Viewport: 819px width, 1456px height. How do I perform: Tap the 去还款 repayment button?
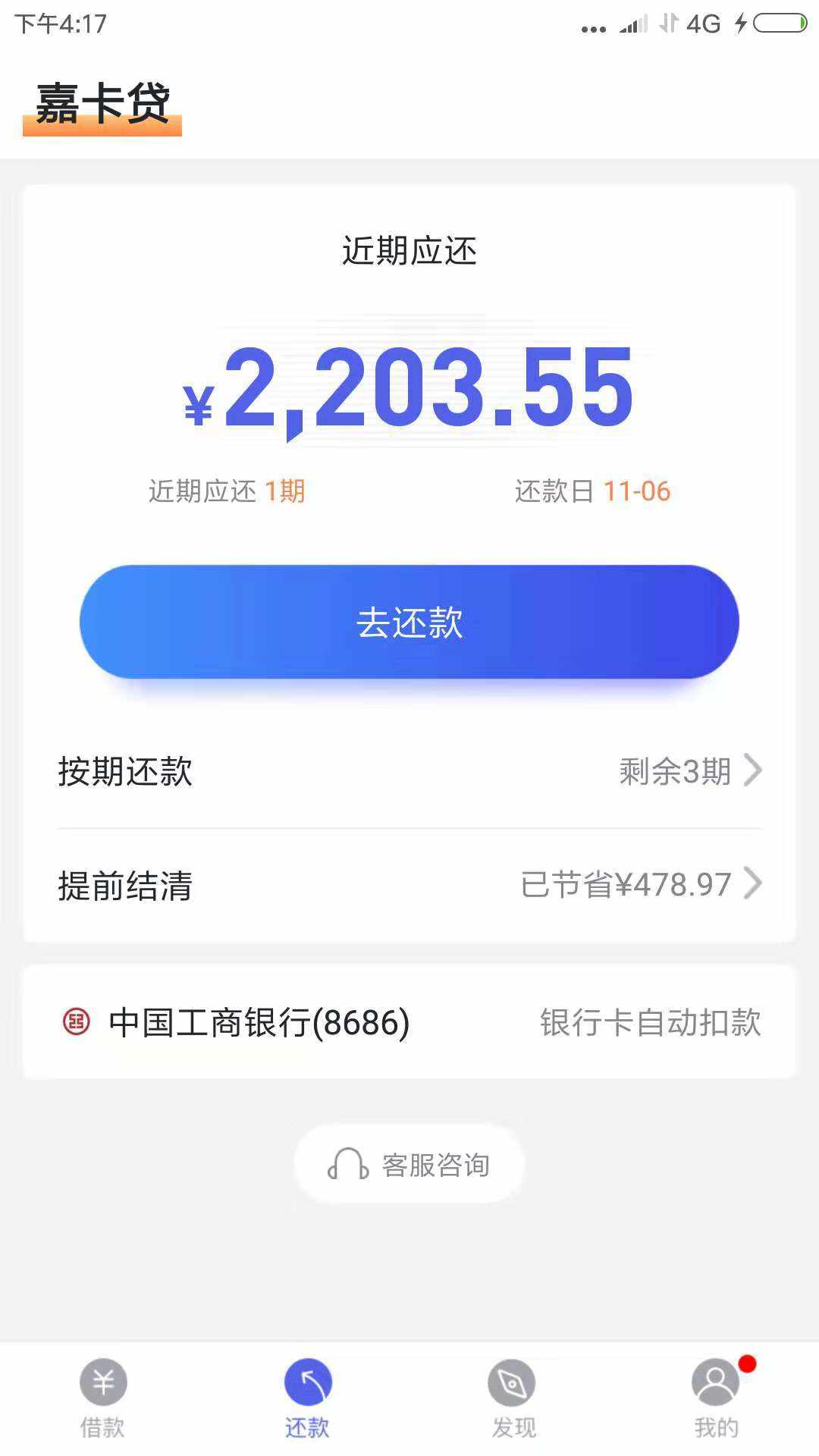pyautogui.click(x=409, y=622)
